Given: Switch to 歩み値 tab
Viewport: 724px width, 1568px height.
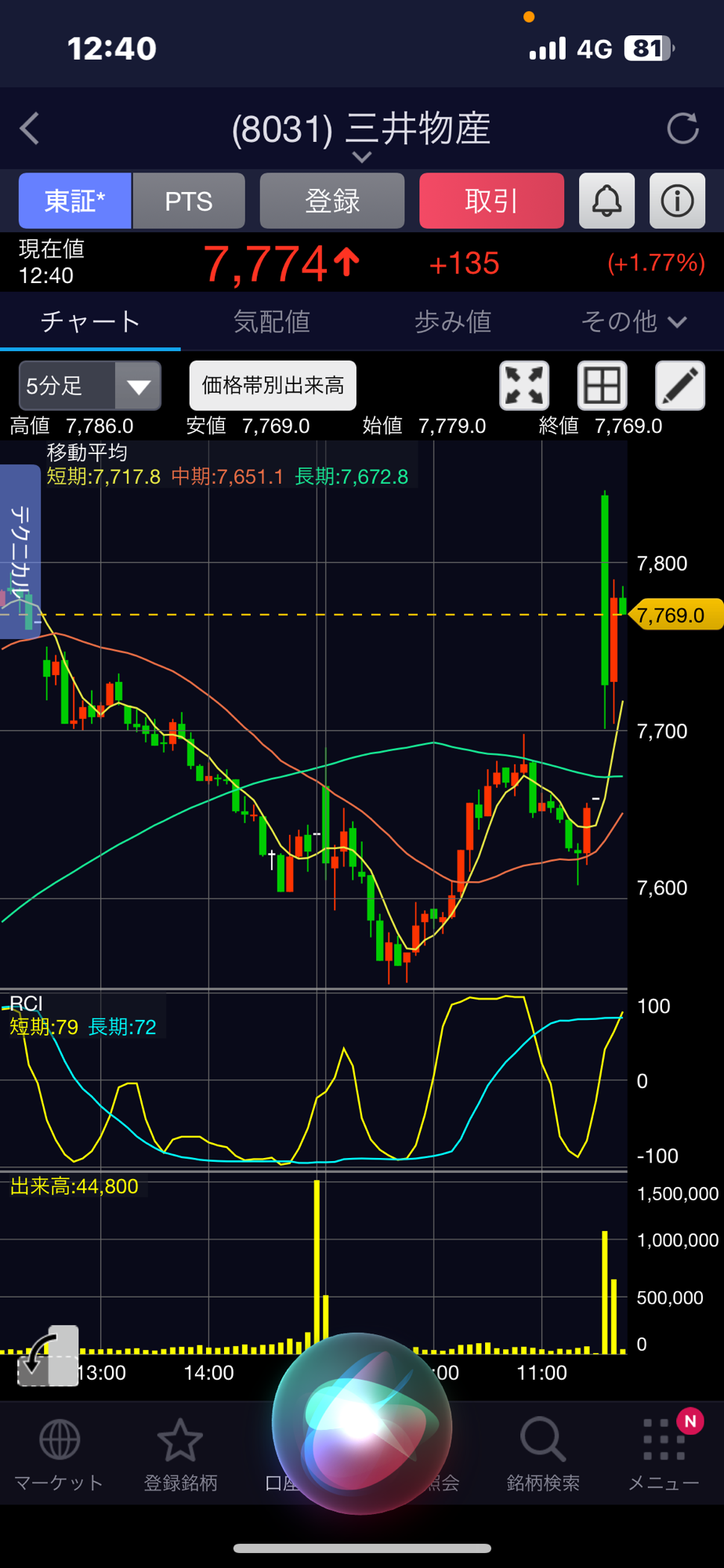Looking at the screenshot, I should (453, 321).
